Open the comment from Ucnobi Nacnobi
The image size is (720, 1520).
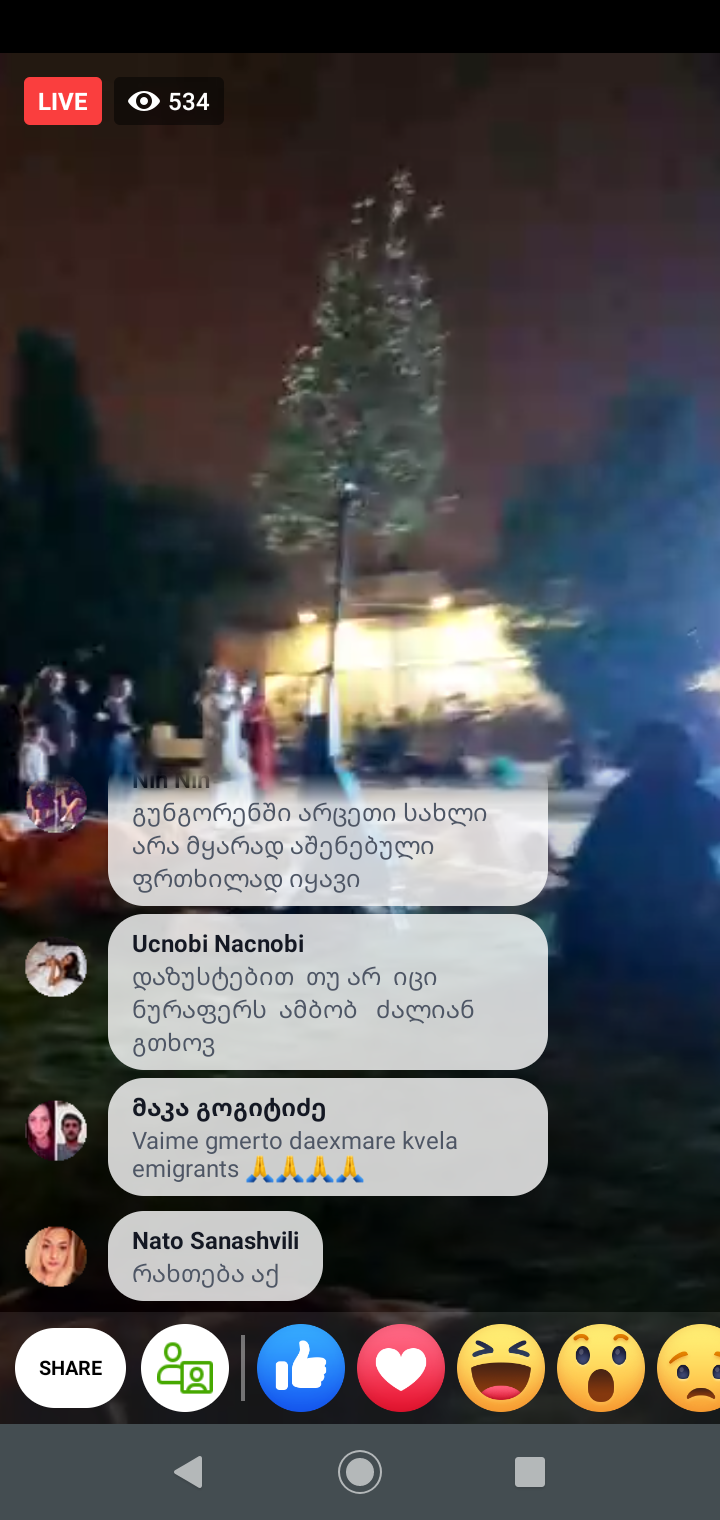coord(327,992)
